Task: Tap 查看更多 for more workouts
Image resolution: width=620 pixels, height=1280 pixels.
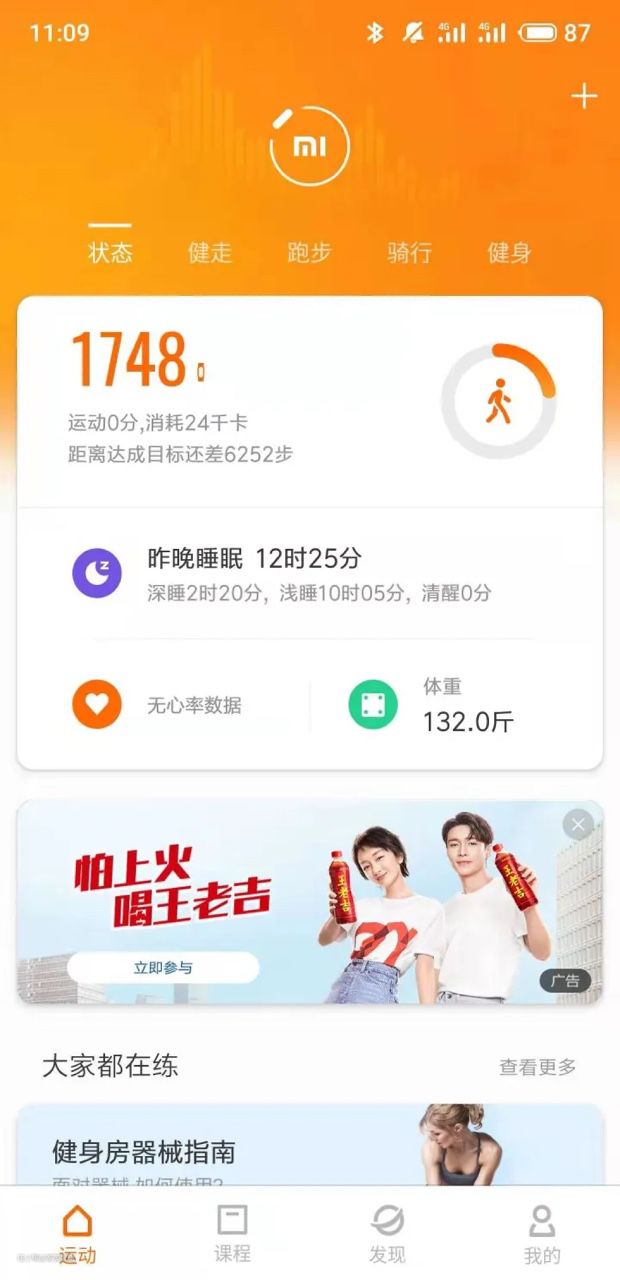Action: [x=538, y=1067]
